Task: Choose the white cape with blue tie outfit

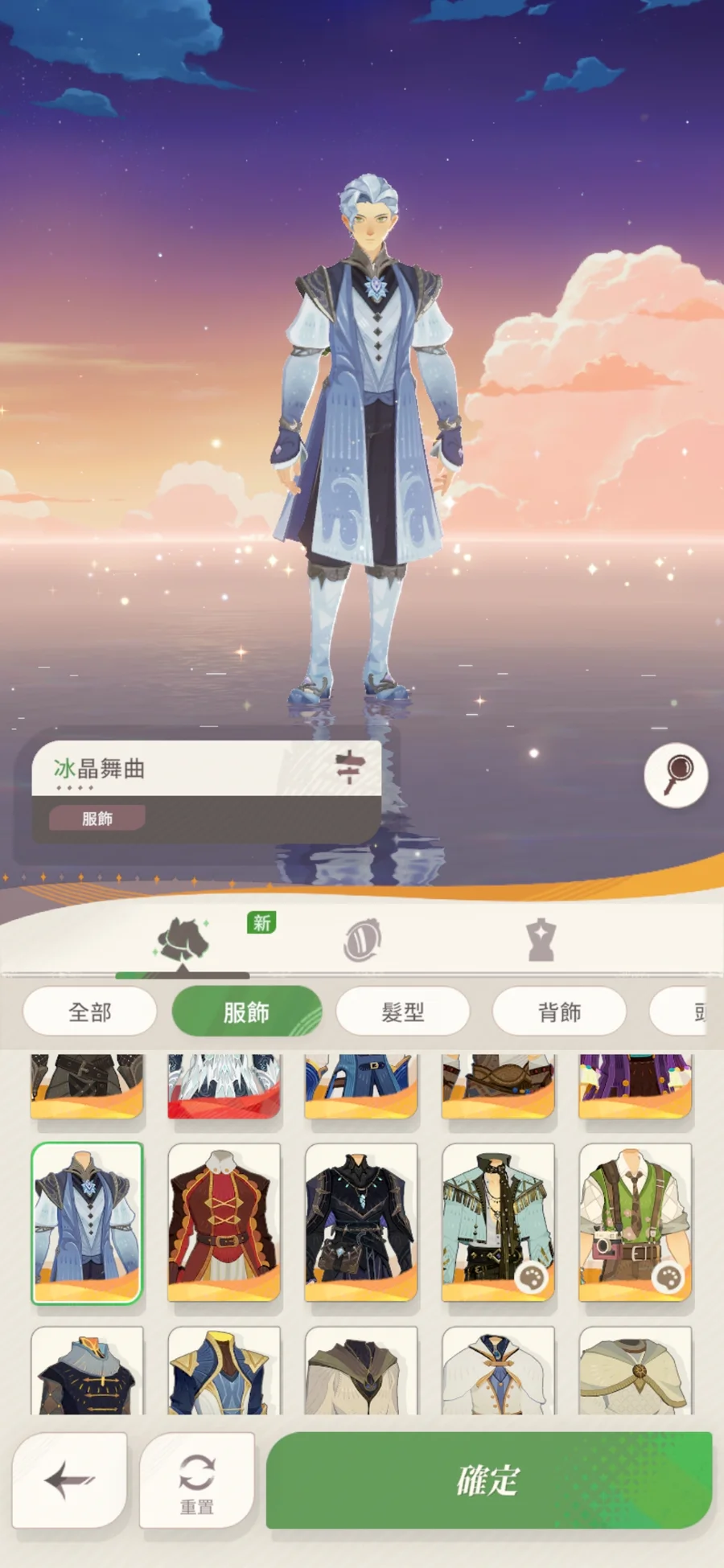Action: 497,1371
